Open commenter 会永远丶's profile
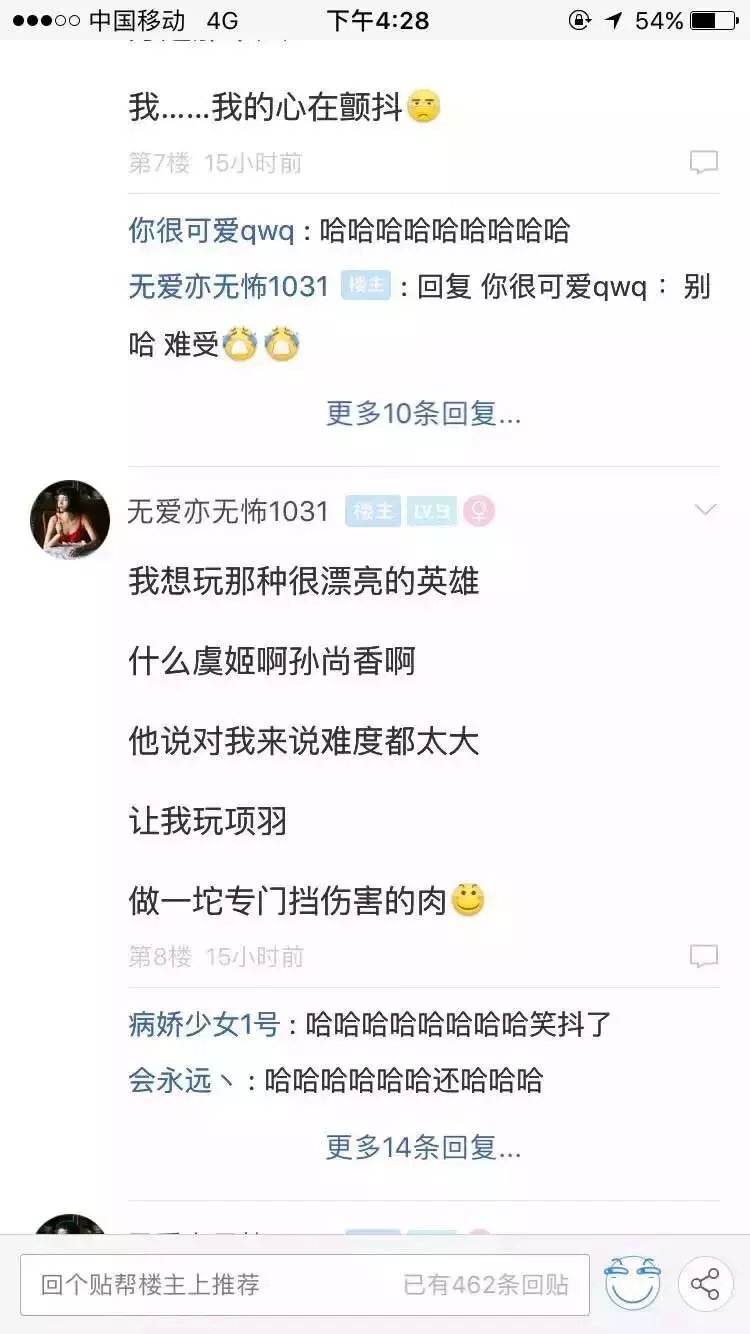750x1334 pixels. pos(182,1080)
